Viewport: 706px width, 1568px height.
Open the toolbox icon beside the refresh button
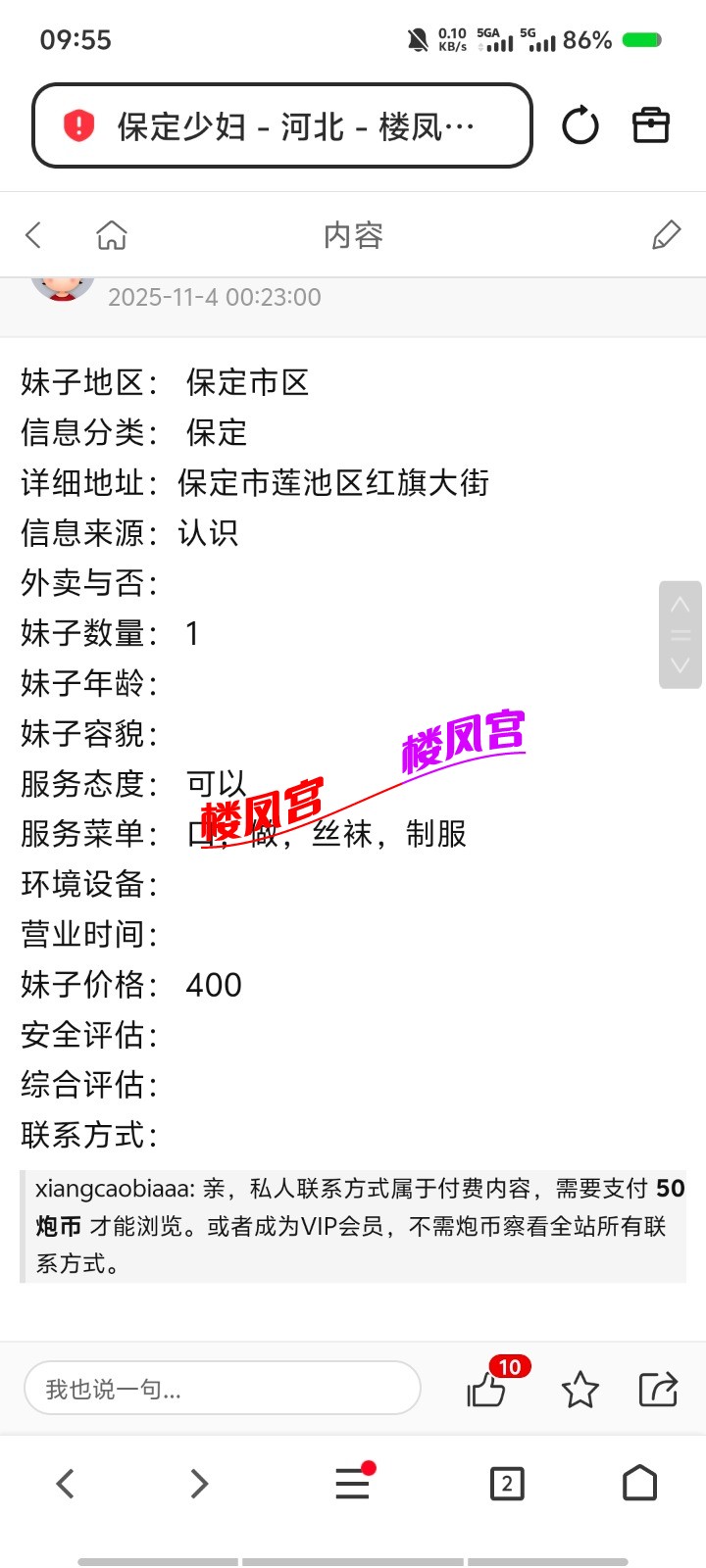[652, 124]
